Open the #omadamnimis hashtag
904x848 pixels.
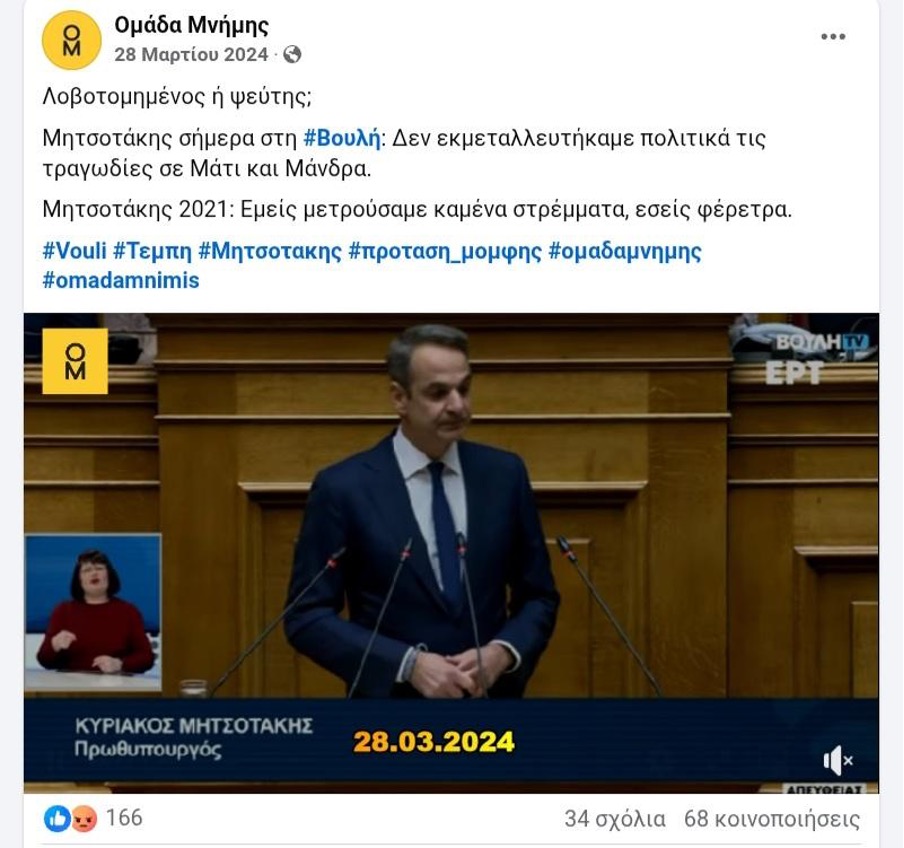(x=121, y=281)
